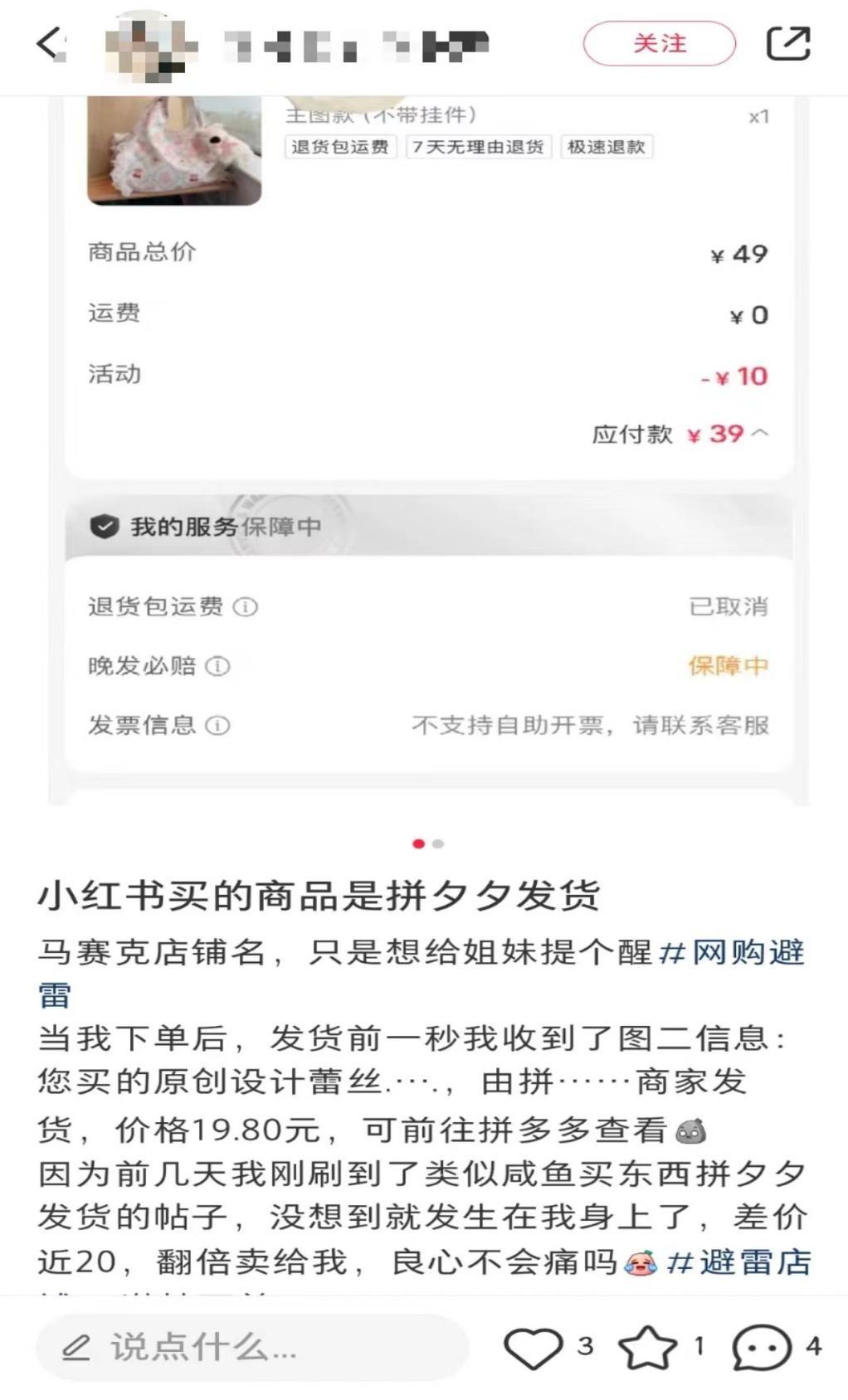
Task: Open the #网购避雷 hashtag
Action: pyautogui.click(x=732, y=952)
